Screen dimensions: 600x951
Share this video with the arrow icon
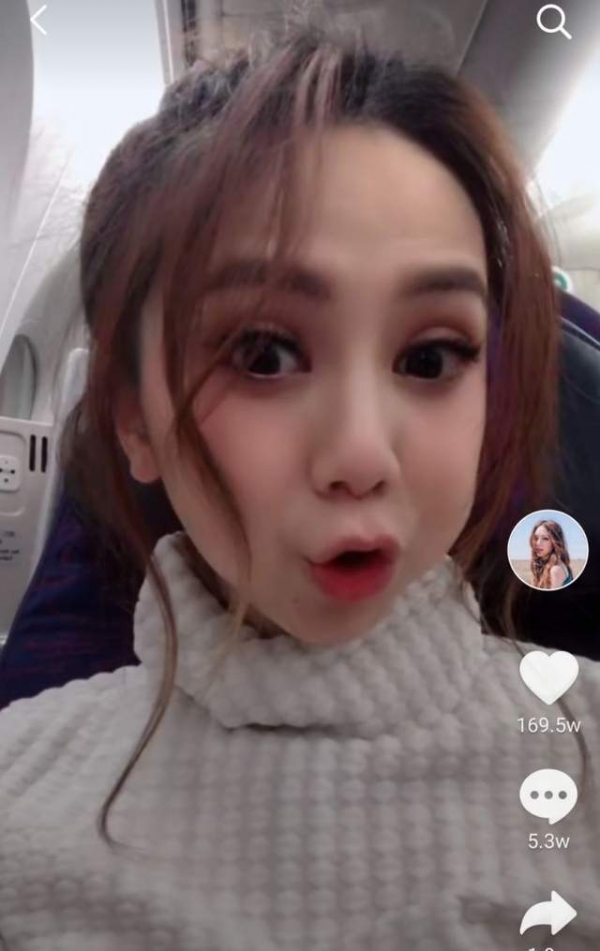point(548,913)
